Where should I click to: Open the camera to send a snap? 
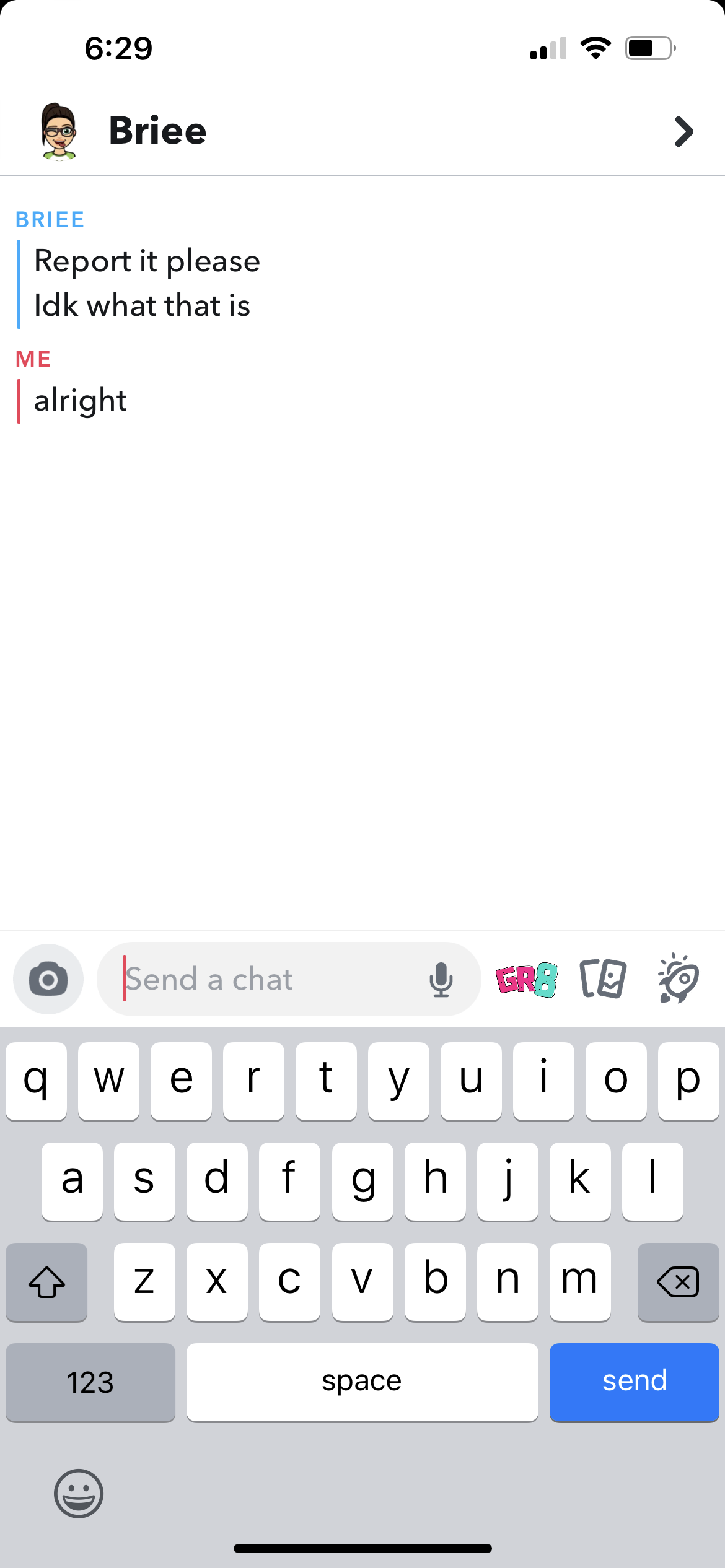click(48, 979)
